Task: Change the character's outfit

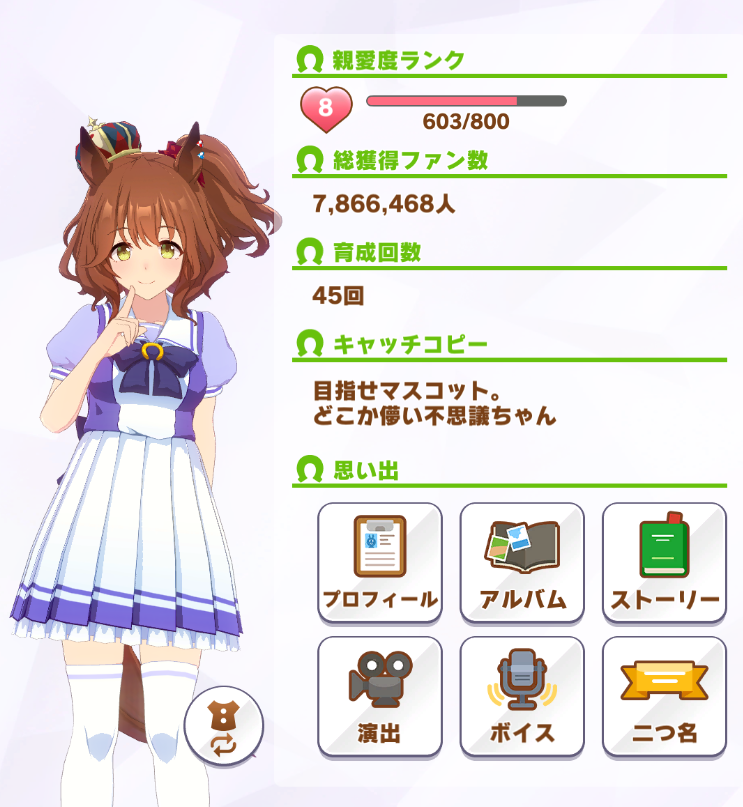Action: pyautogui.click(x=224, y=725)
